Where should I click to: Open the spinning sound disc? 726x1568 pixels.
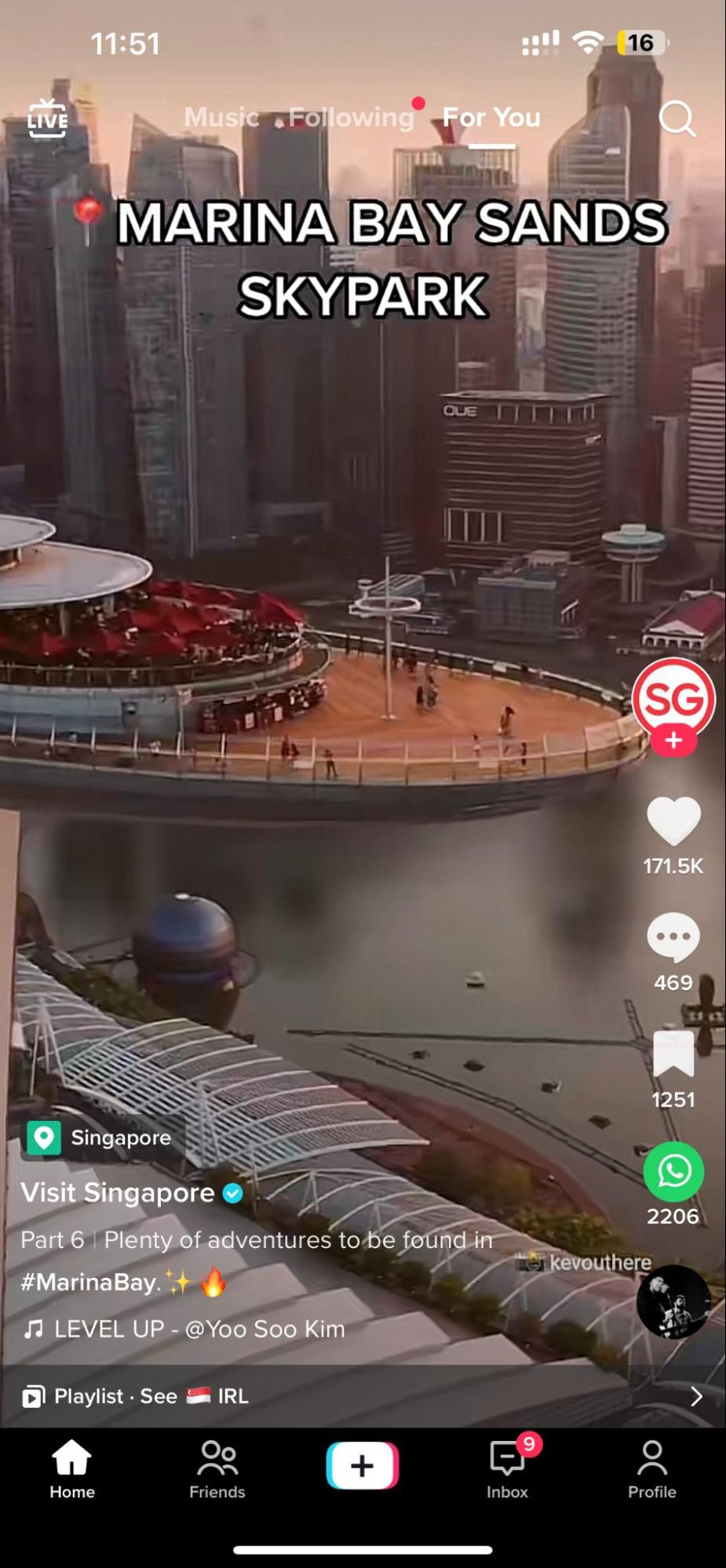[673, 1302]
